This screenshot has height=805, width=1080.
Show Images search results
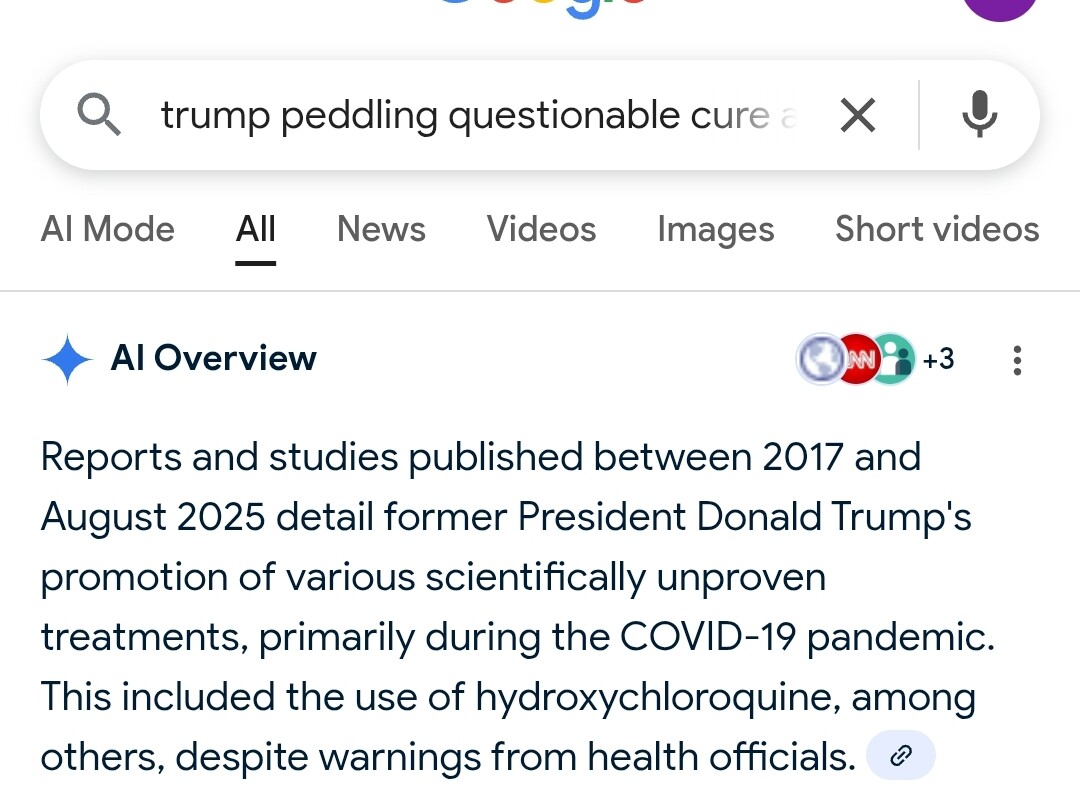pos(715,230)
